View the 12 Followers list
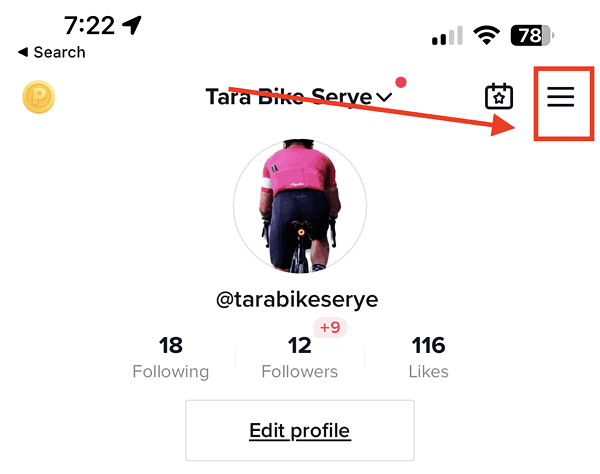Viewport: 600px width, 474px height. (299, 358)
